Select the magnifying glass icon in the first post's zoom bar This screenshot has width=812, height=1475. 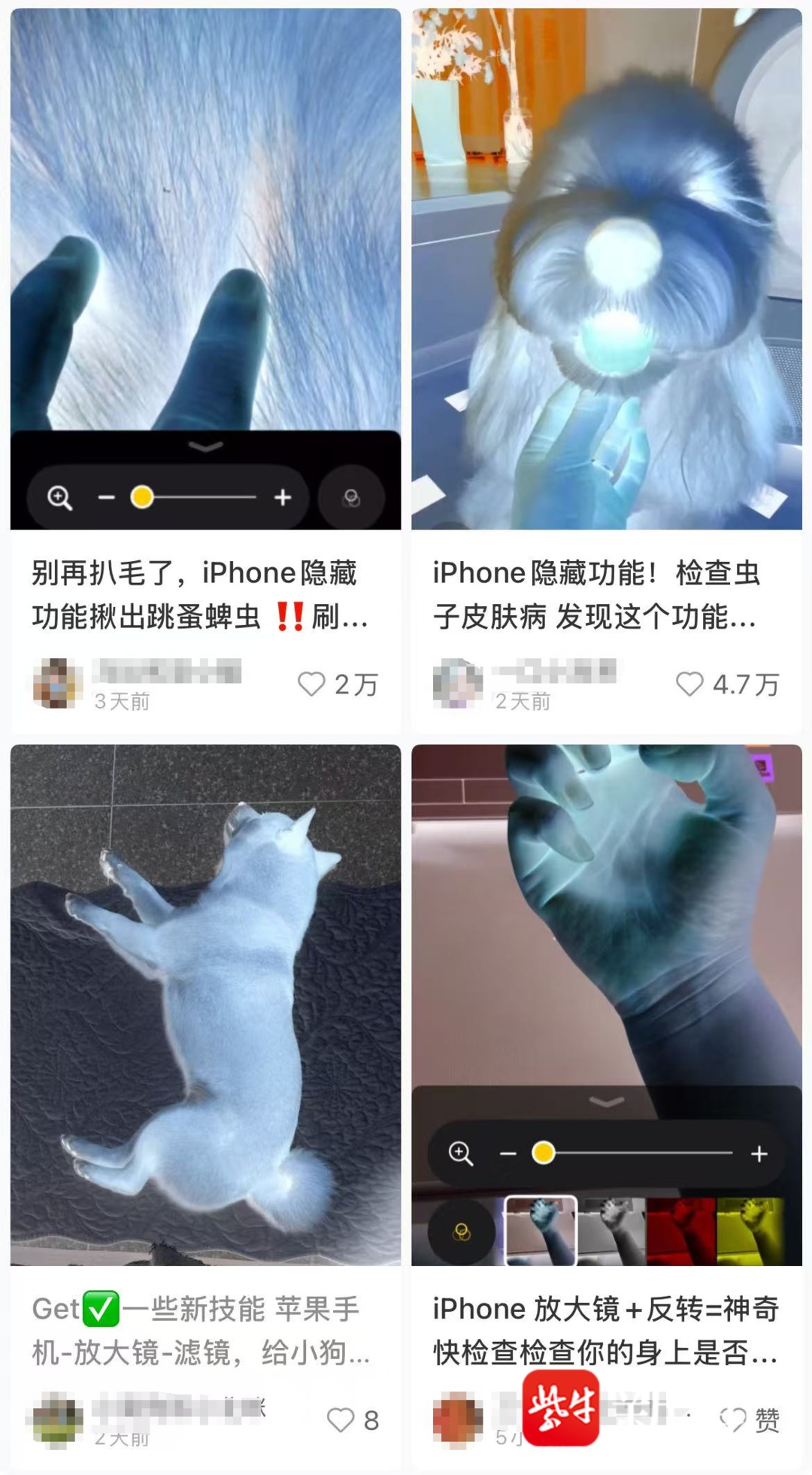click(62, 496)
